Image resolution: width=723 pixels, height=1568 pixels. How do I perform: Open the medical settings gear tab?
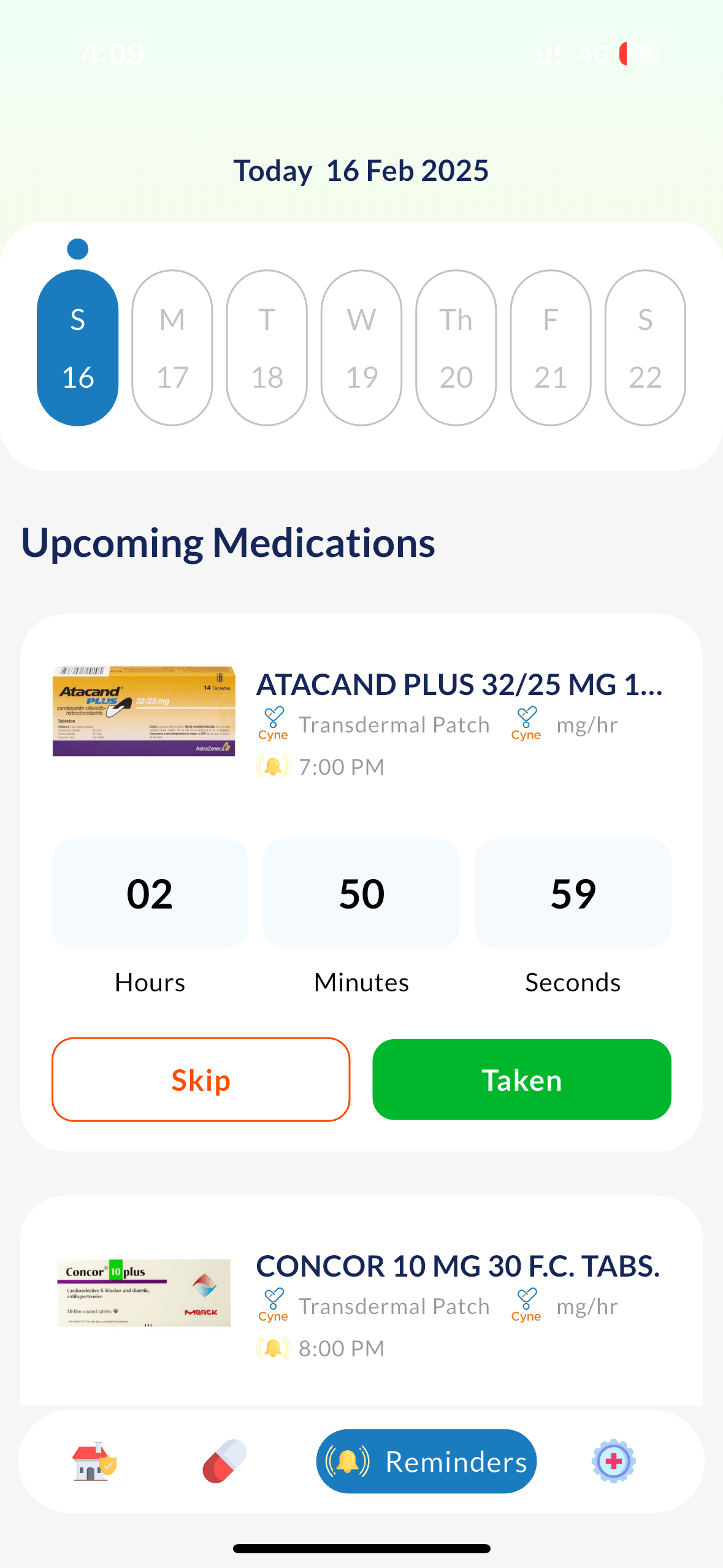[x=613, y=1461]
